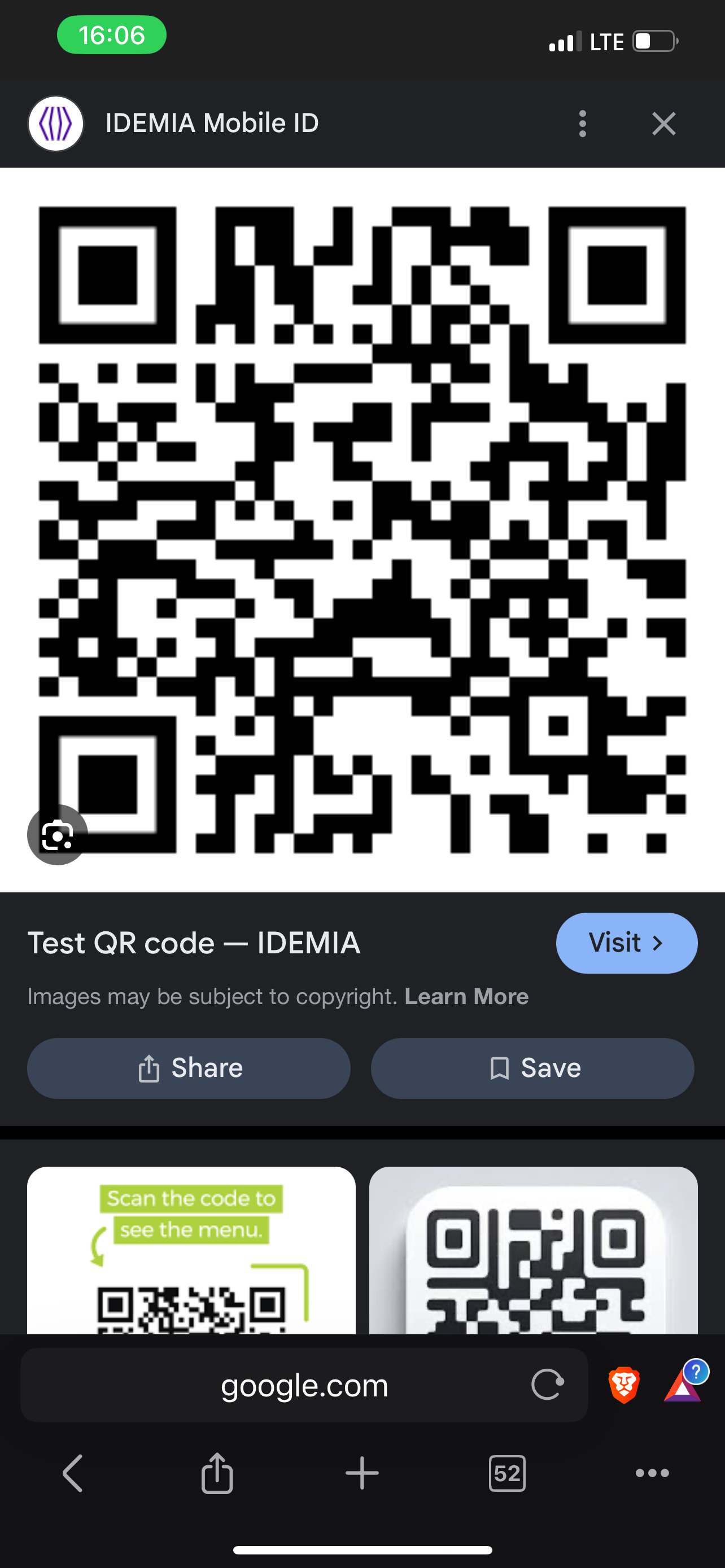Save the image to collections
The width and height of the screenshot is (725, 1568).
pyautogui.click(x=532, y=1068)
